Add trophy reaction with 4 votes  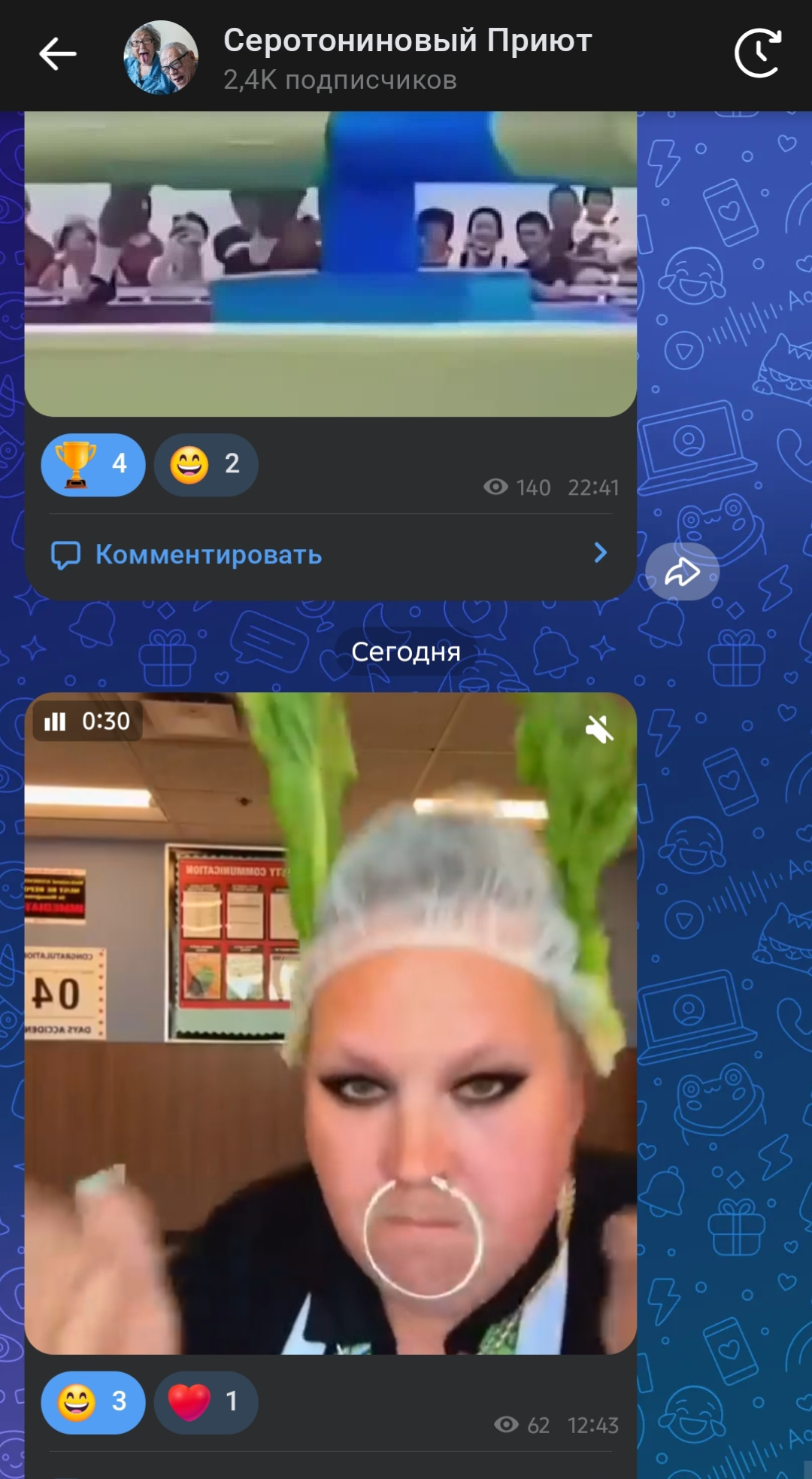click(93, 465)
